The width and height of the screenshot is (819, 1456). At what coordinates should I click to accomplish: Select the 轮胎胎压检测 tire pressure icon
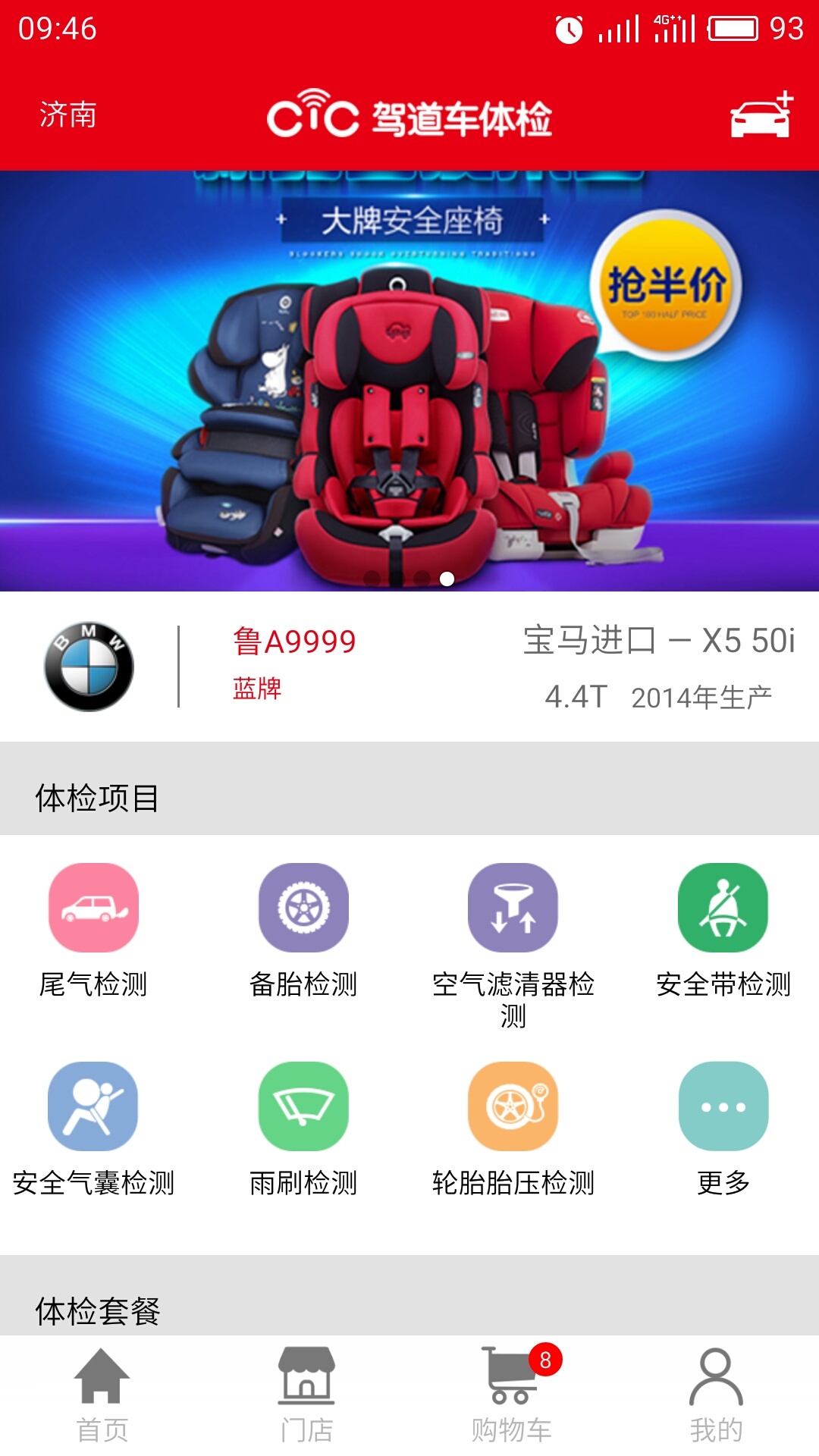512,1107
